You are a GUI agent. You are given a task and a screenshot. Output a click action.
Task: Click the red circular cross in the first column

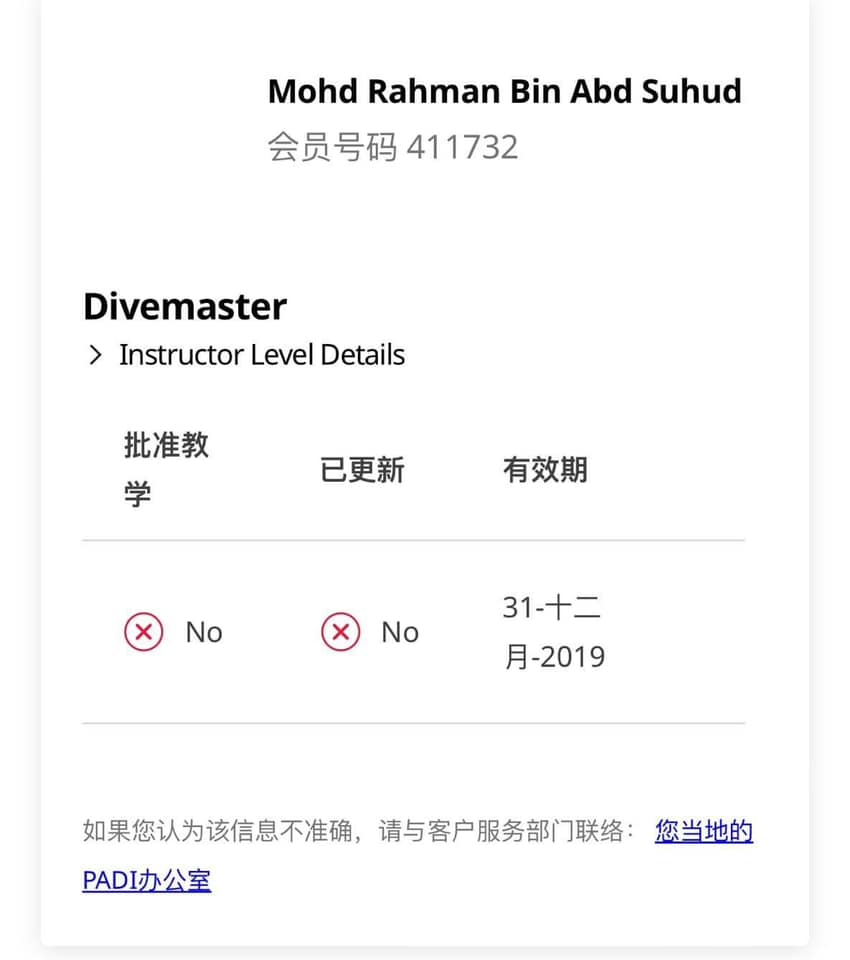tap(144, 632)
